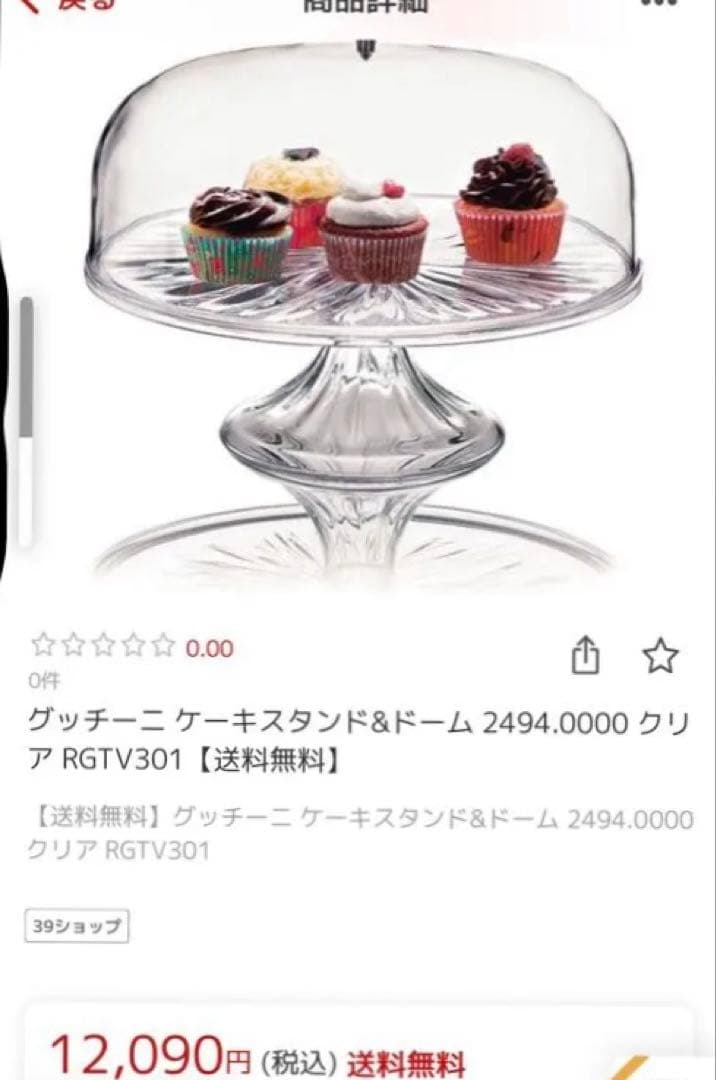Add the product to favorites with the star
The height and width of the screenshot is (1080, 716).
660,656
